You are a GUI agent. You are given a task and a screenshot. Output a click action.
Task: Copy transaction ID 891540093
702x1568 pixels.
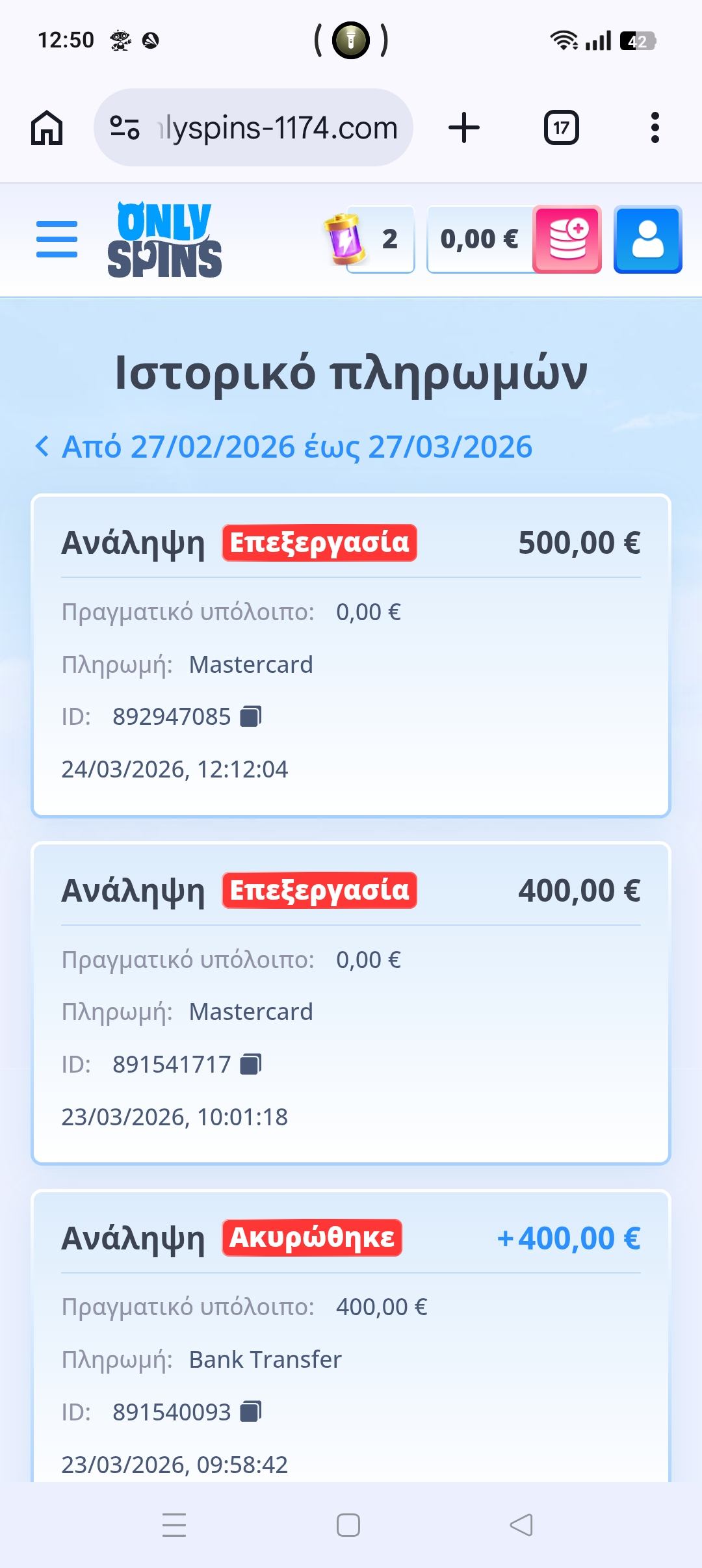click(x=251, y=1412)
